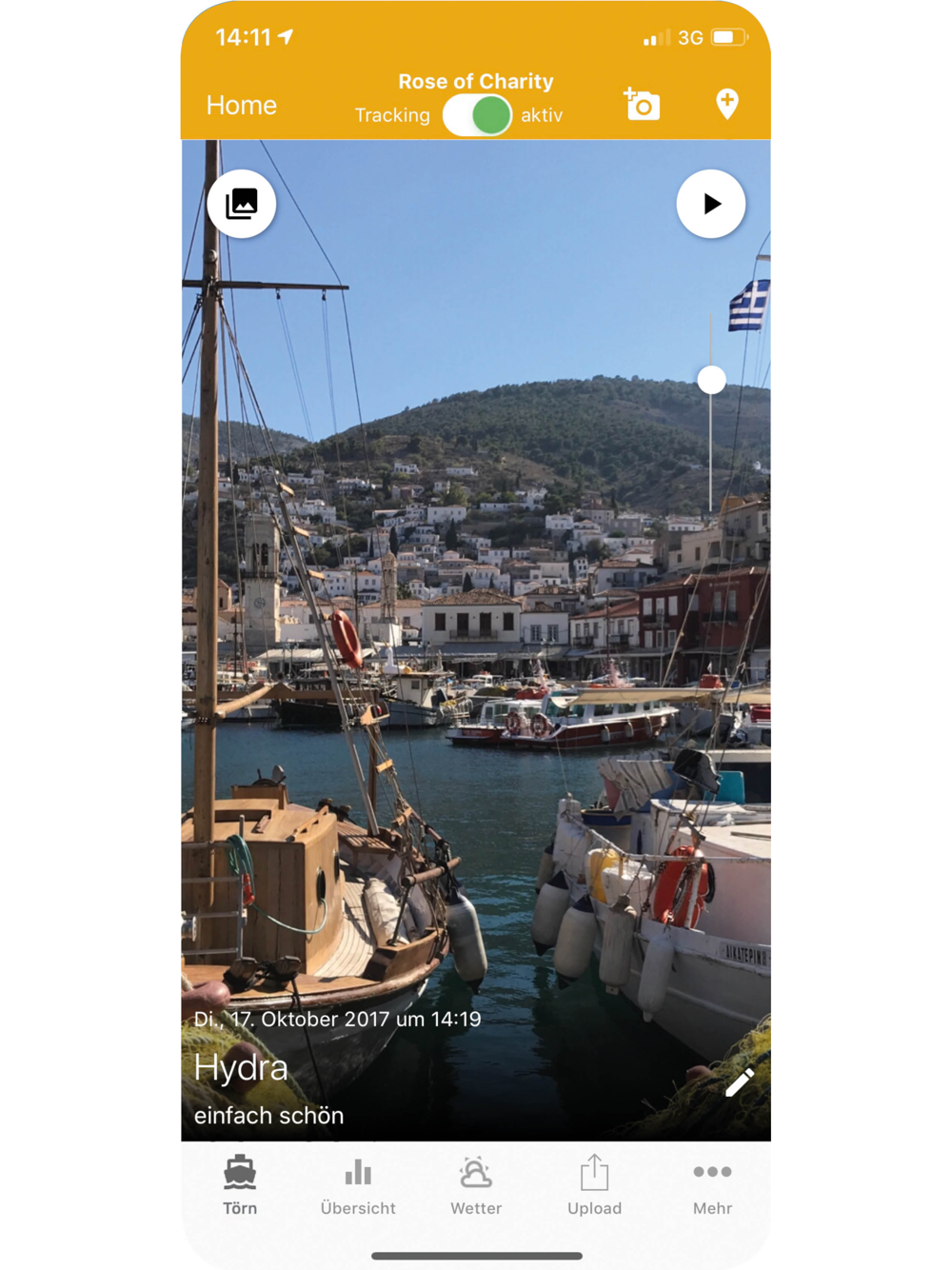Image resolution: width=952 pixels, height=1270 pixels.
Task: Add a location pin entry
Action: pos(727,104)
